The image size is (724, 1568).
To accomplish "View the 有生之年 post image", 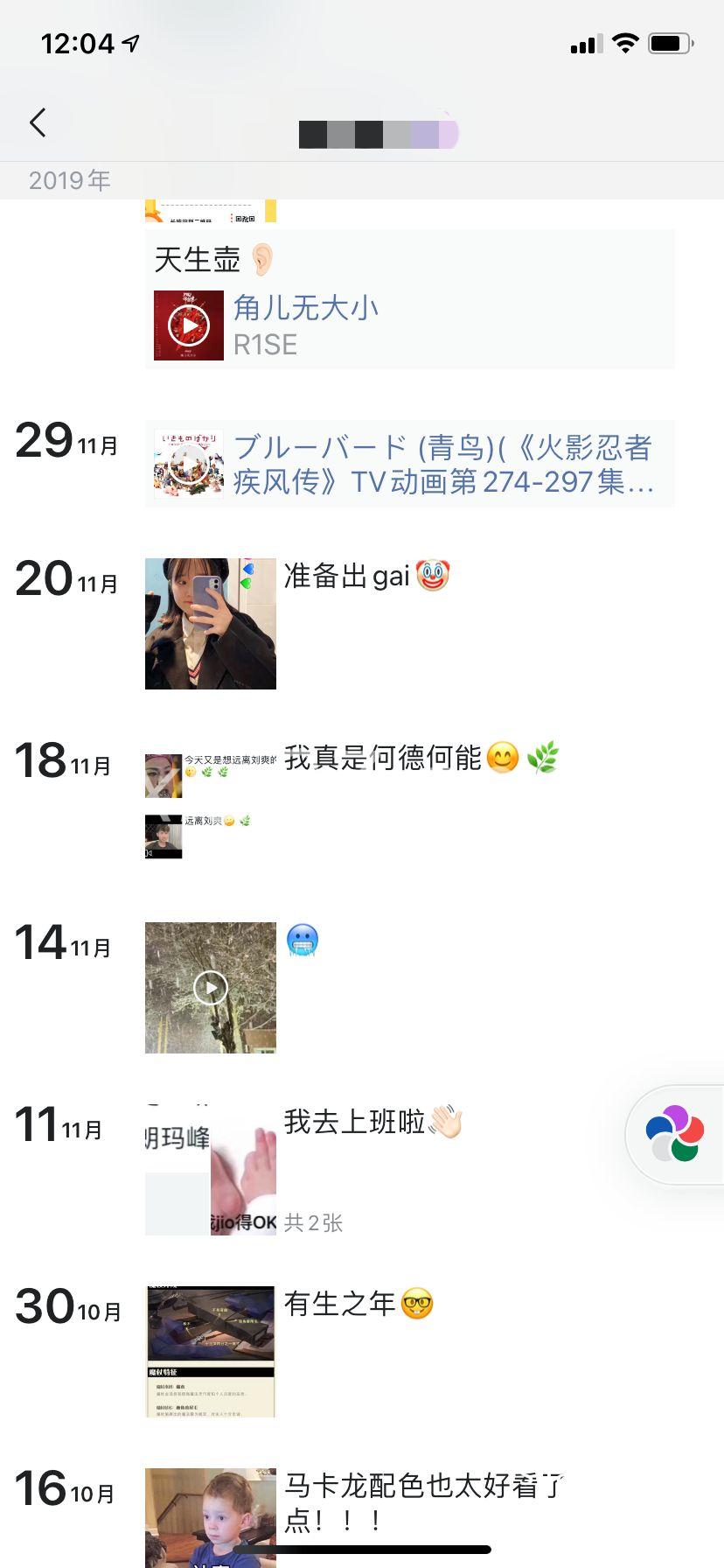I will pos(211,1352).
